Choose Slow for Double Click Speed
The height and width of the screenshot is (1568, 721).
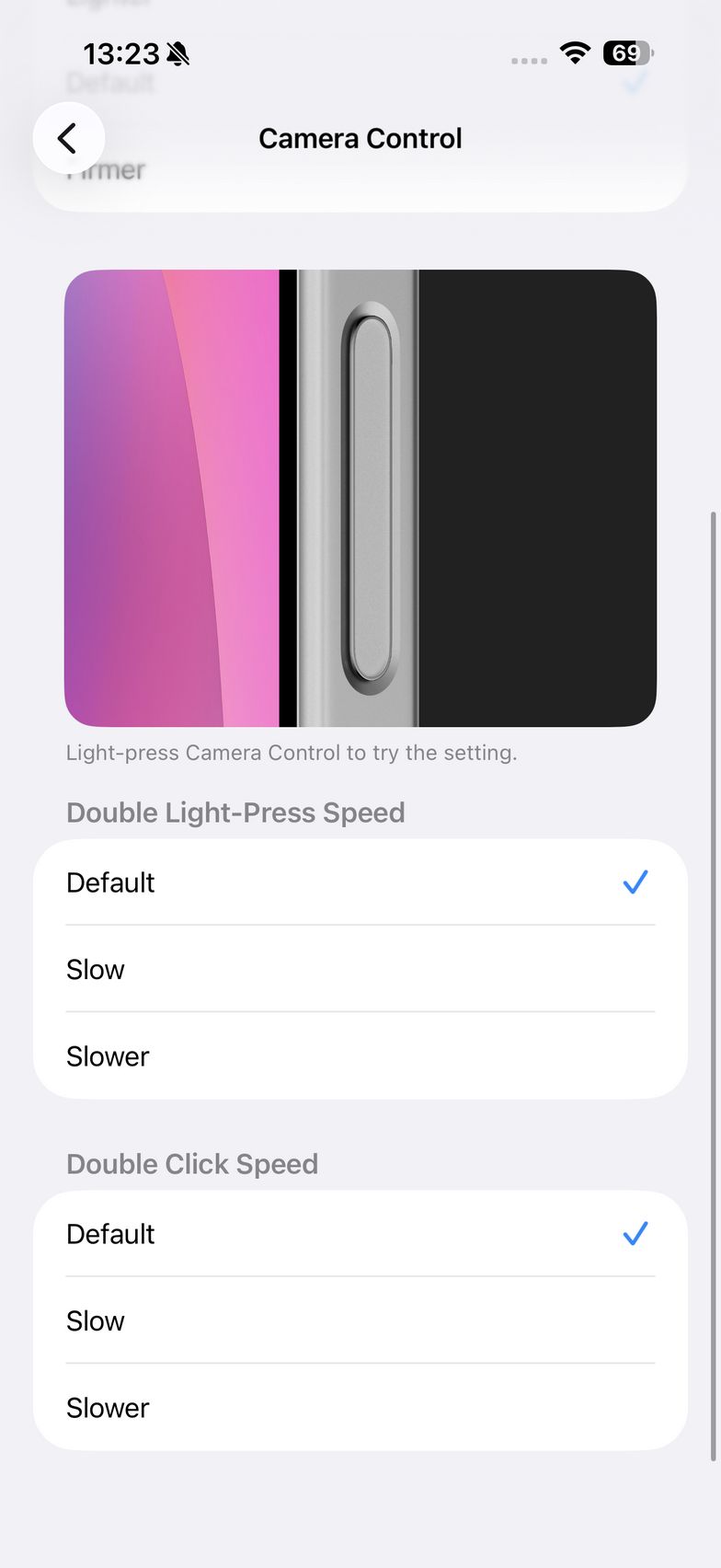pyautogui.click(x=359, y=1320)
